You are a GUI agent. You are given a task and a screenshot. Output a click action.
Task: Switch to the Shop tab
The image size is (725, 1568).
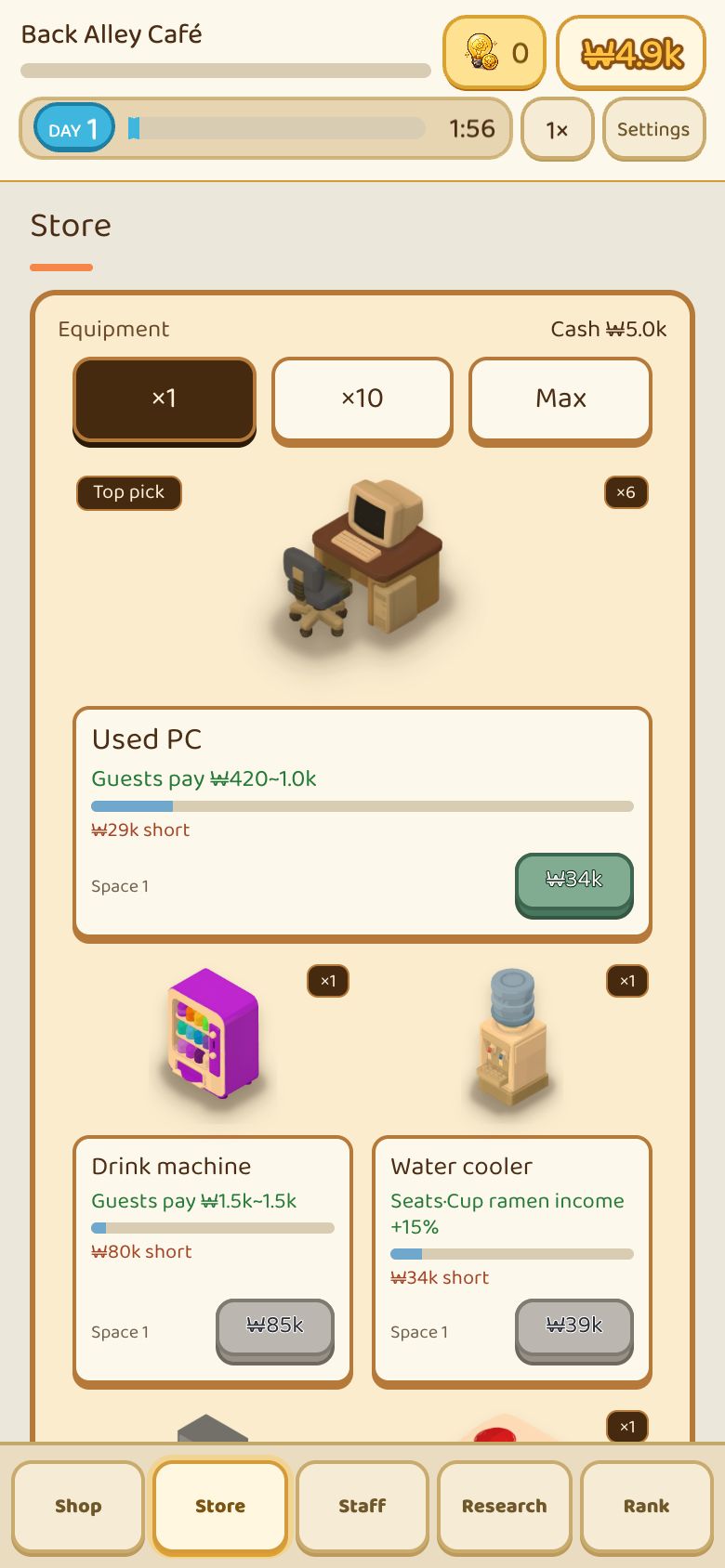click(78, 1507)
